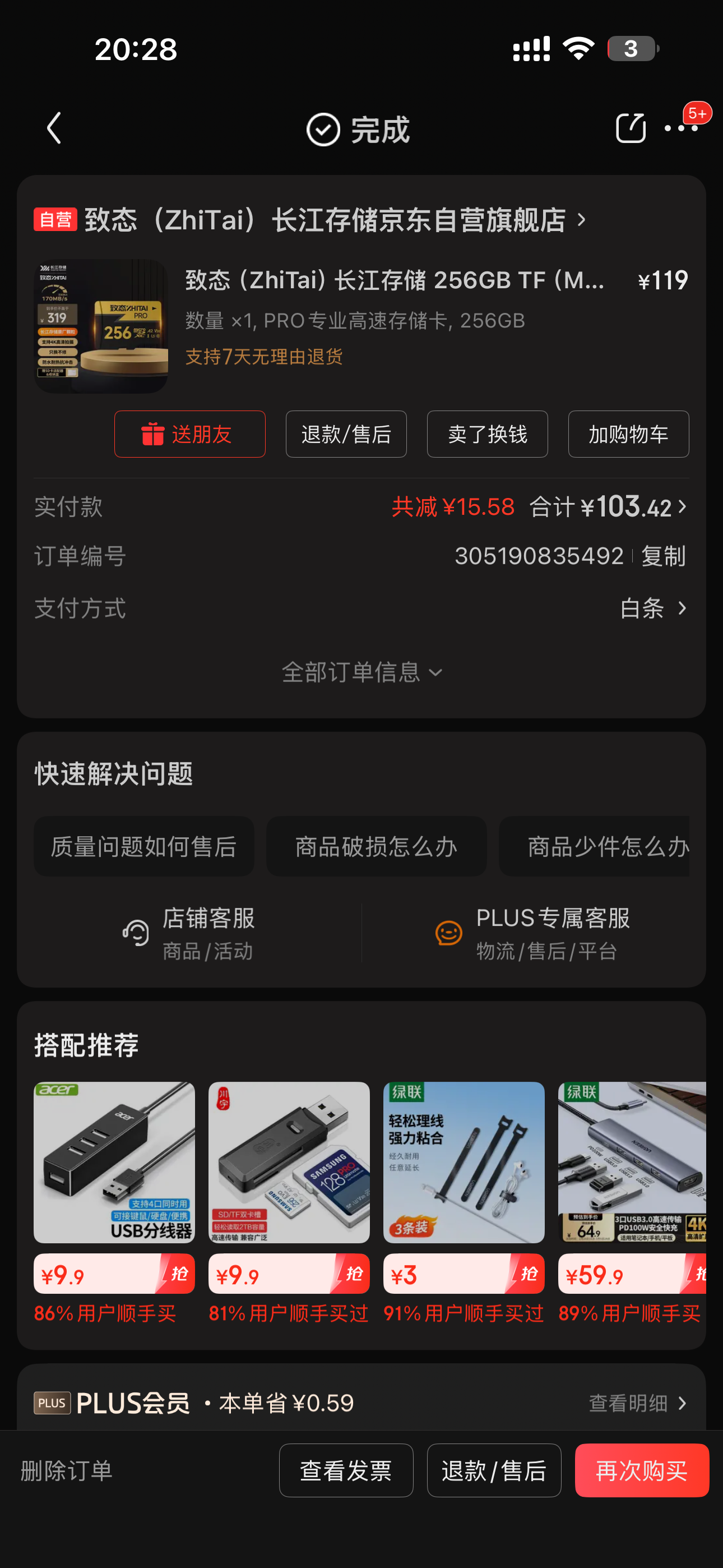Open the 白条 payment method details

point(652,608)
